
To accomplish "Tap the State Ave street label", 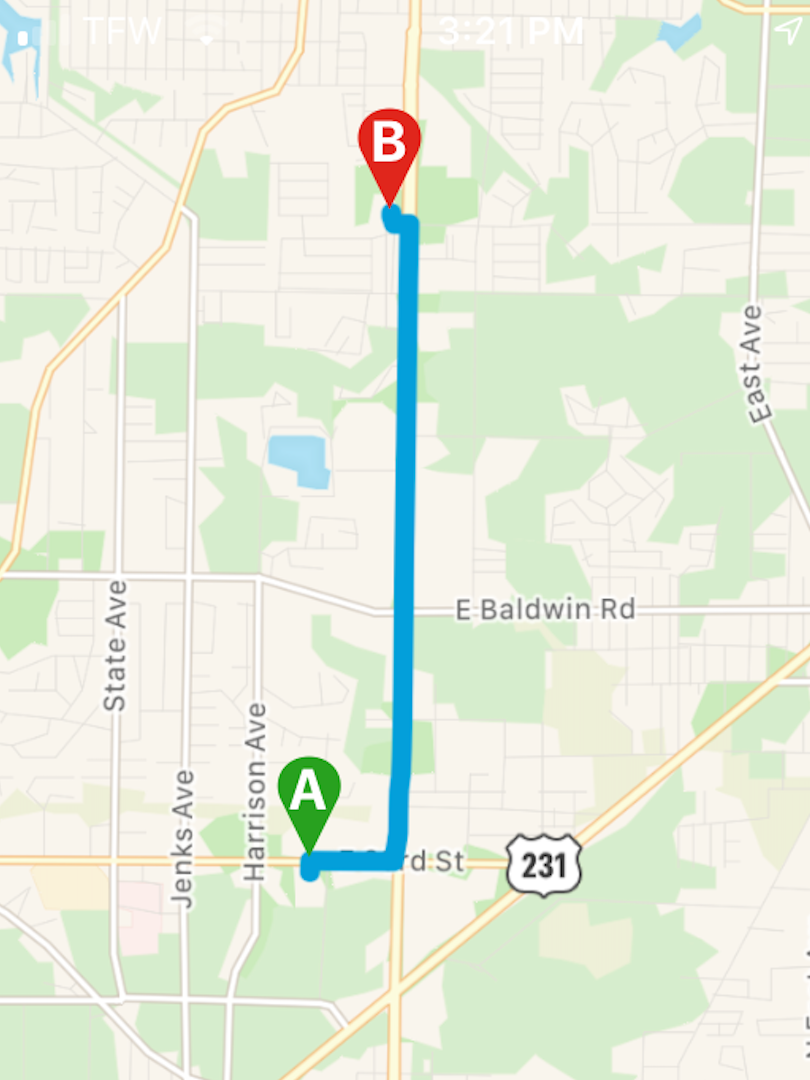I will point(118,645).
